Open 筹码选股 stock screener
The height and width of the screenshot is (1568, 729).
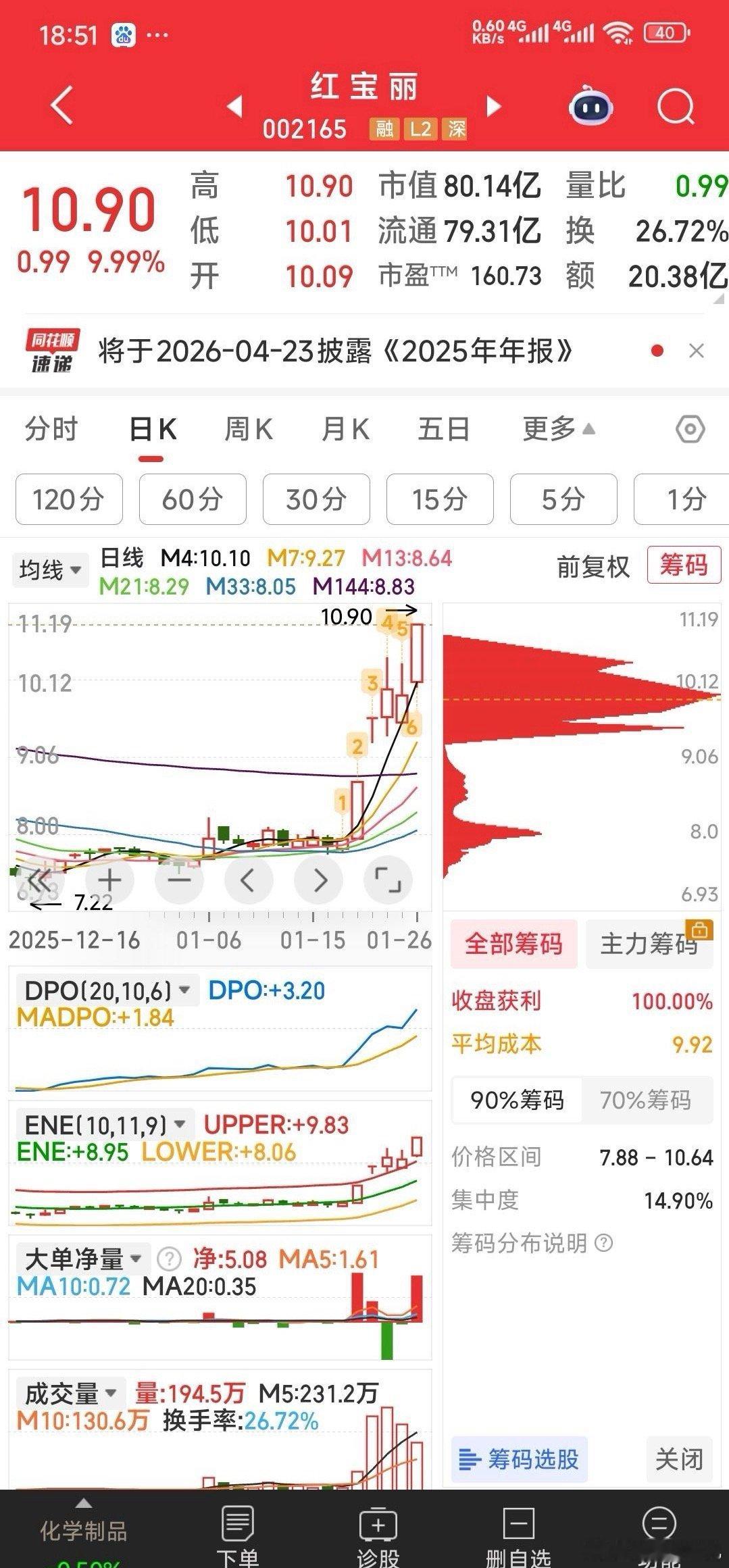click(519, 1460)
